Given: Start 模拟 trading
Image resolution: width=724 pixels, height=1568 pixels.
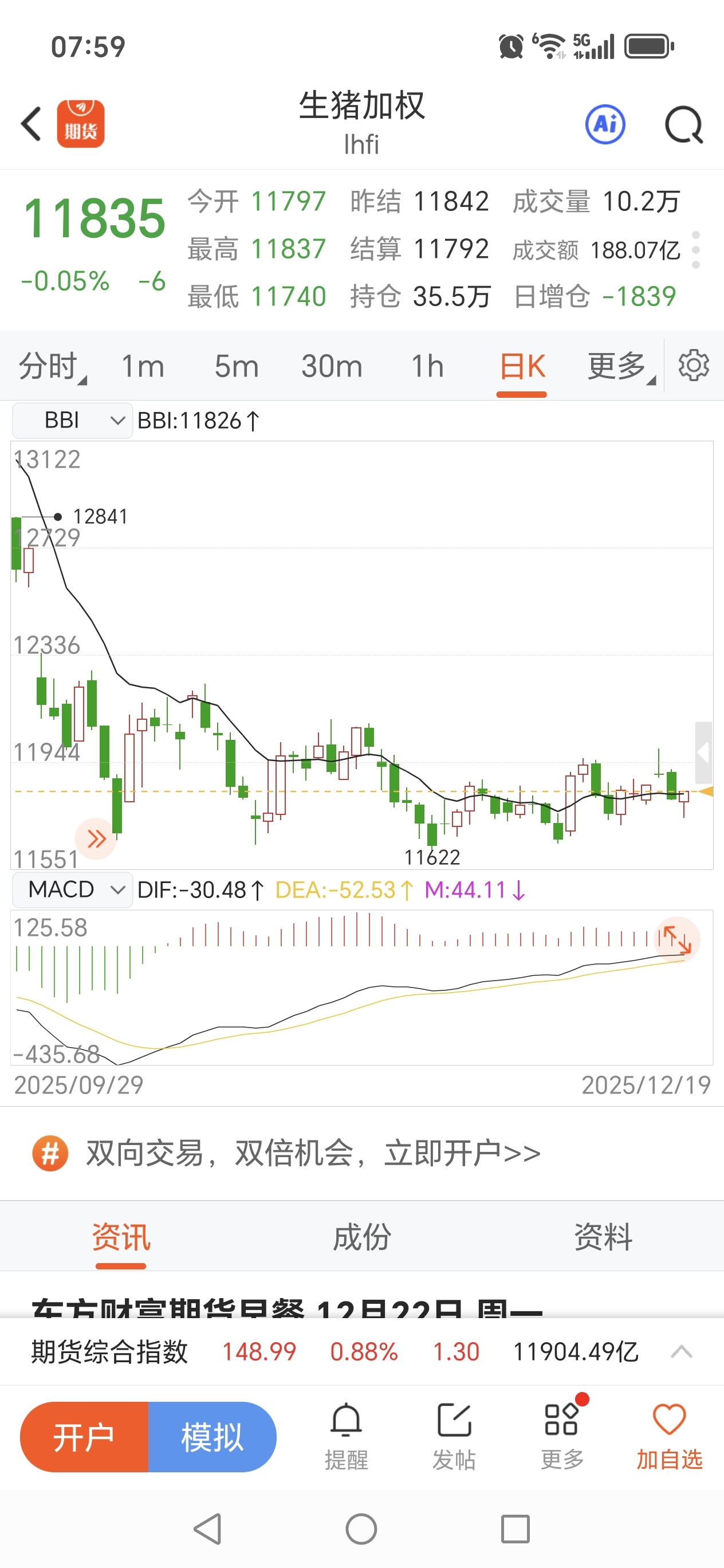Looking at the screenshot, I should pyautogui.click(x=212, y=1437).
